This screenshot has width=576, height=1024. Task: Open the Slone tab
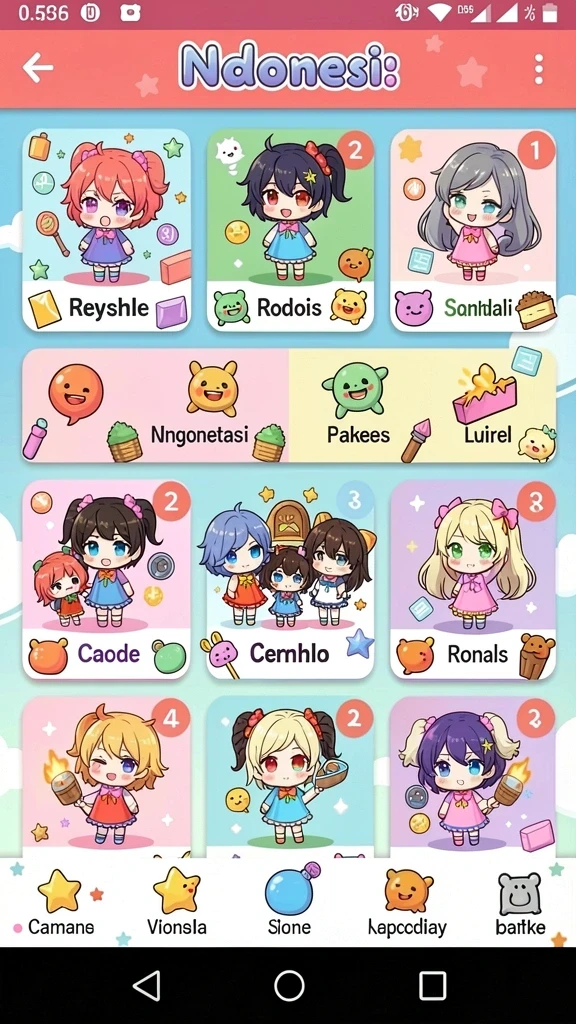[x=289, y=903]
